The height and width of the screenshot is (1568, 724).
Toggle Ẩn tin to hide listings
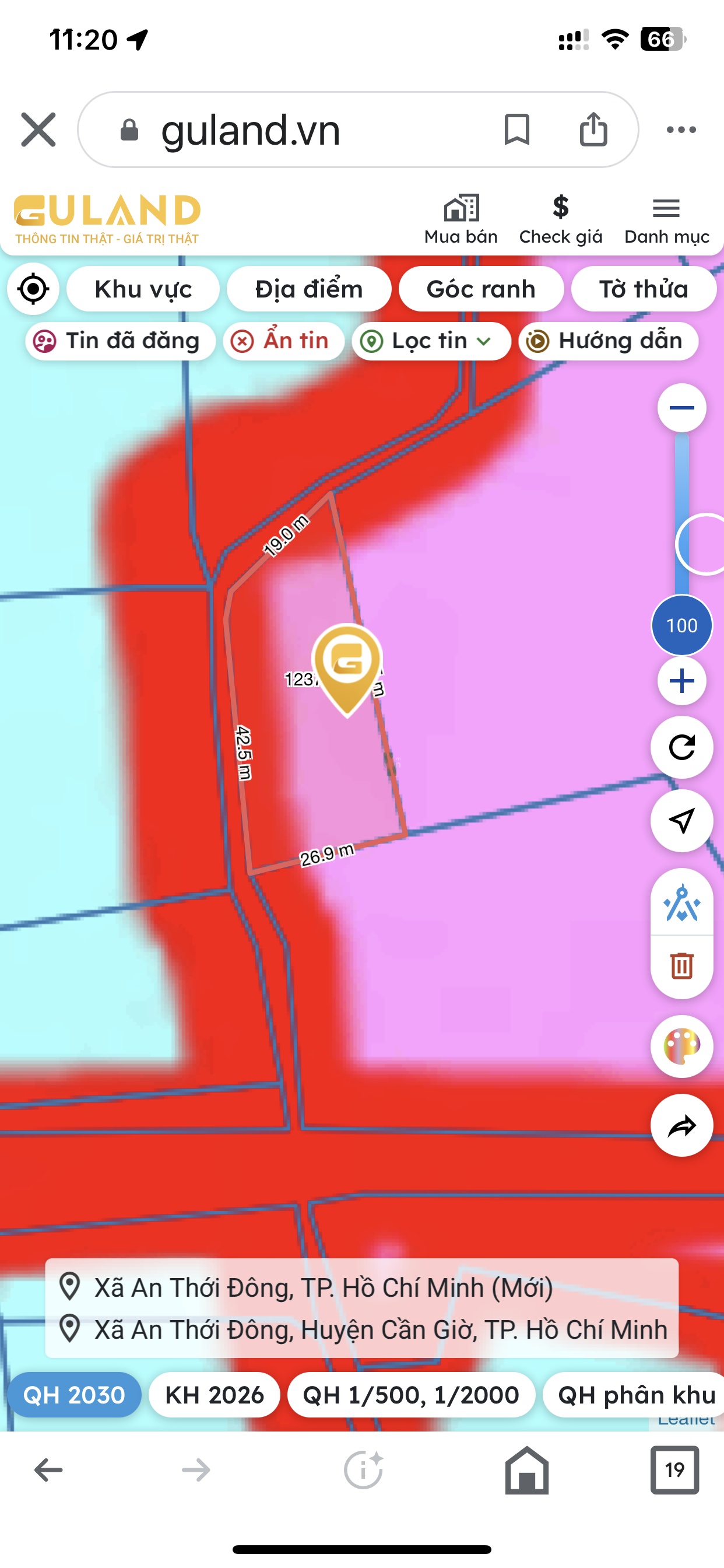click(283, 341)
